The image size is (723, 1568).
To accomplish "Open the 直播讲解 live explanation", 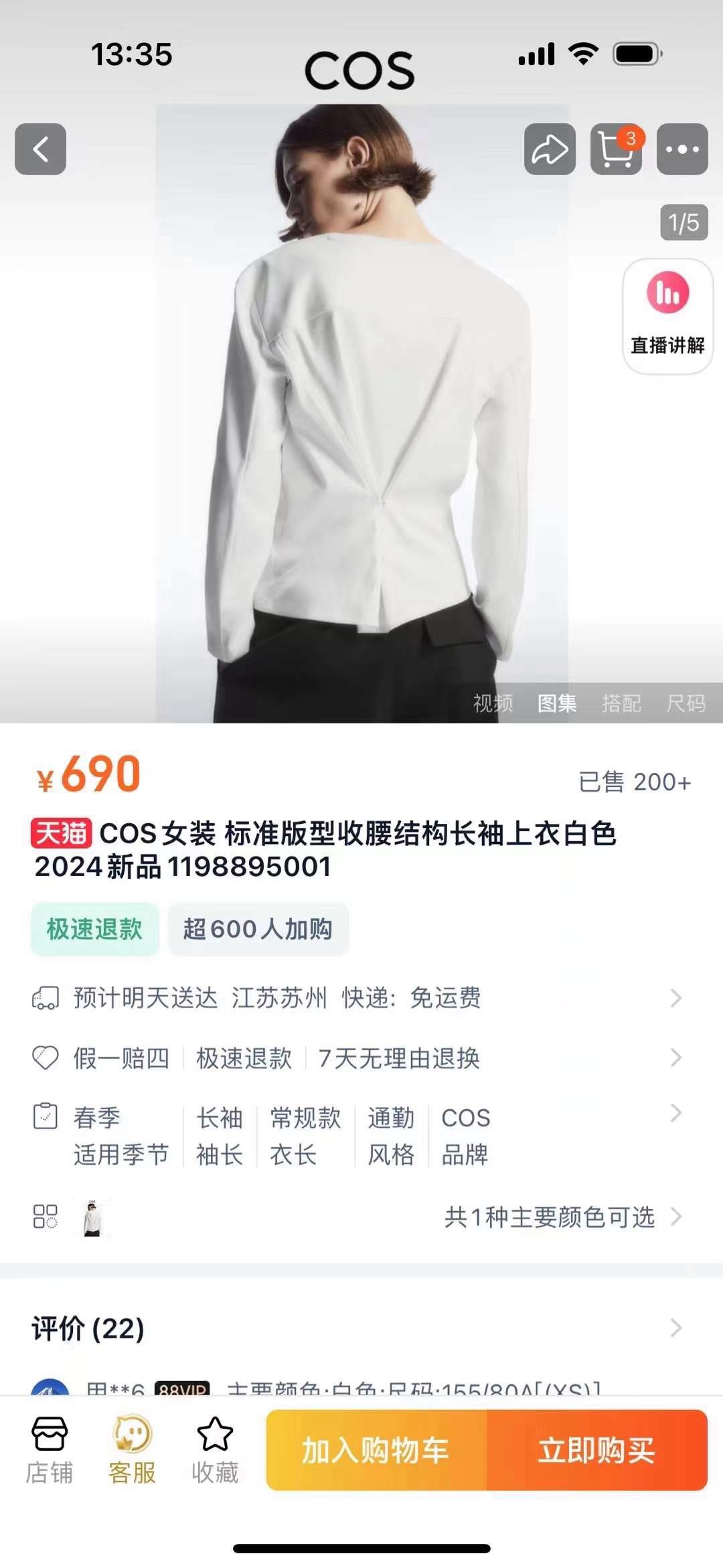I will pos(667,316).
